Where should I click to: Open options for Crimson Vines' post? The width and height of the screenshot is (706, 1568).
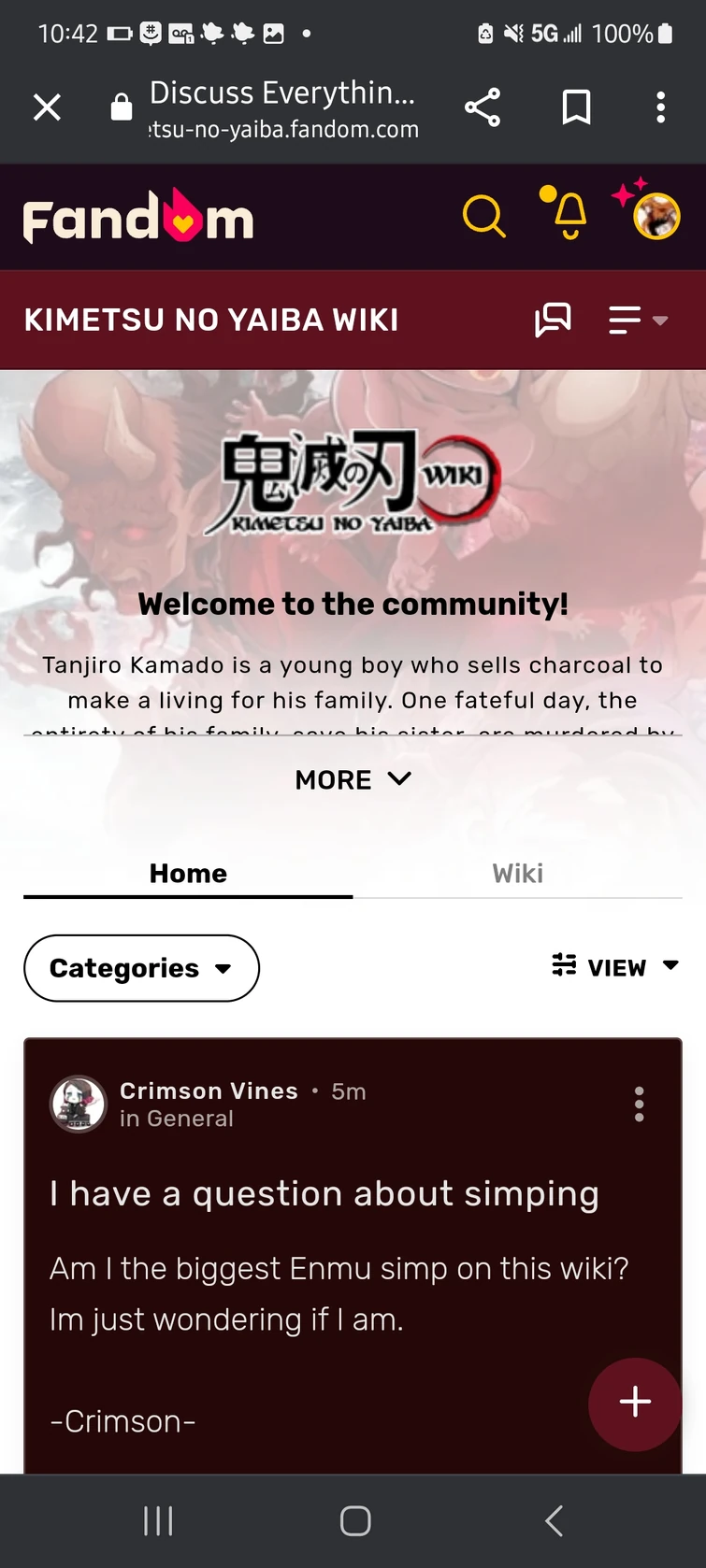click(639, 1104)
